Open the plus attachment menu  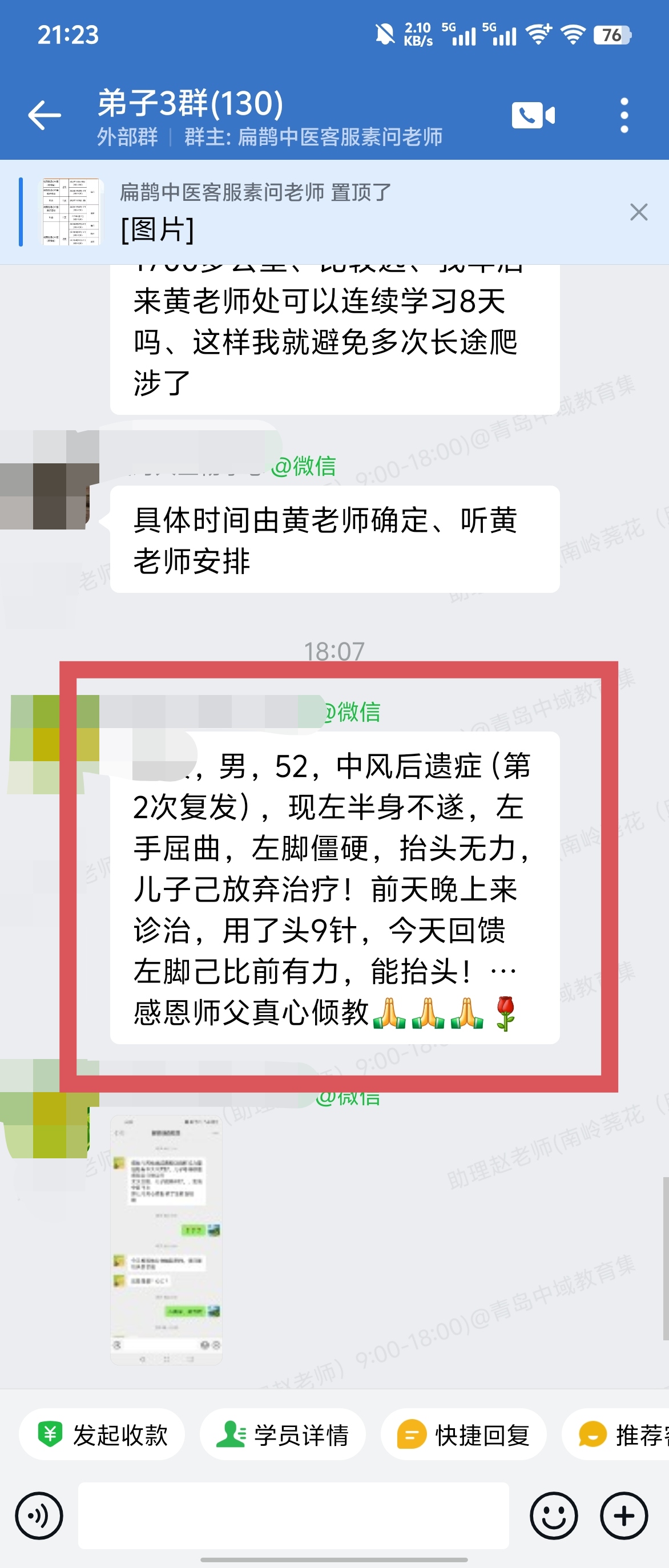click(624, 1515)
